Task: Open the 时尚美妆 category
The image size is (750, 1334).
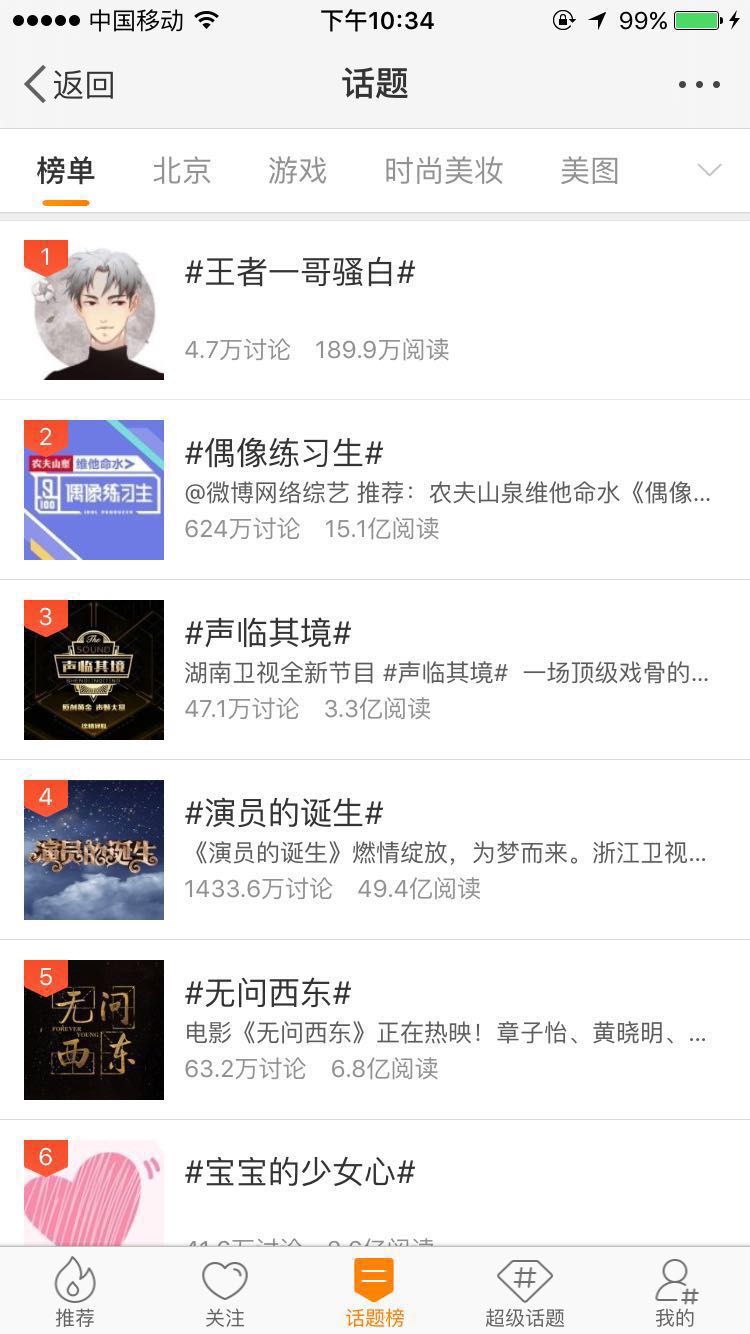Action: [443, 170]
